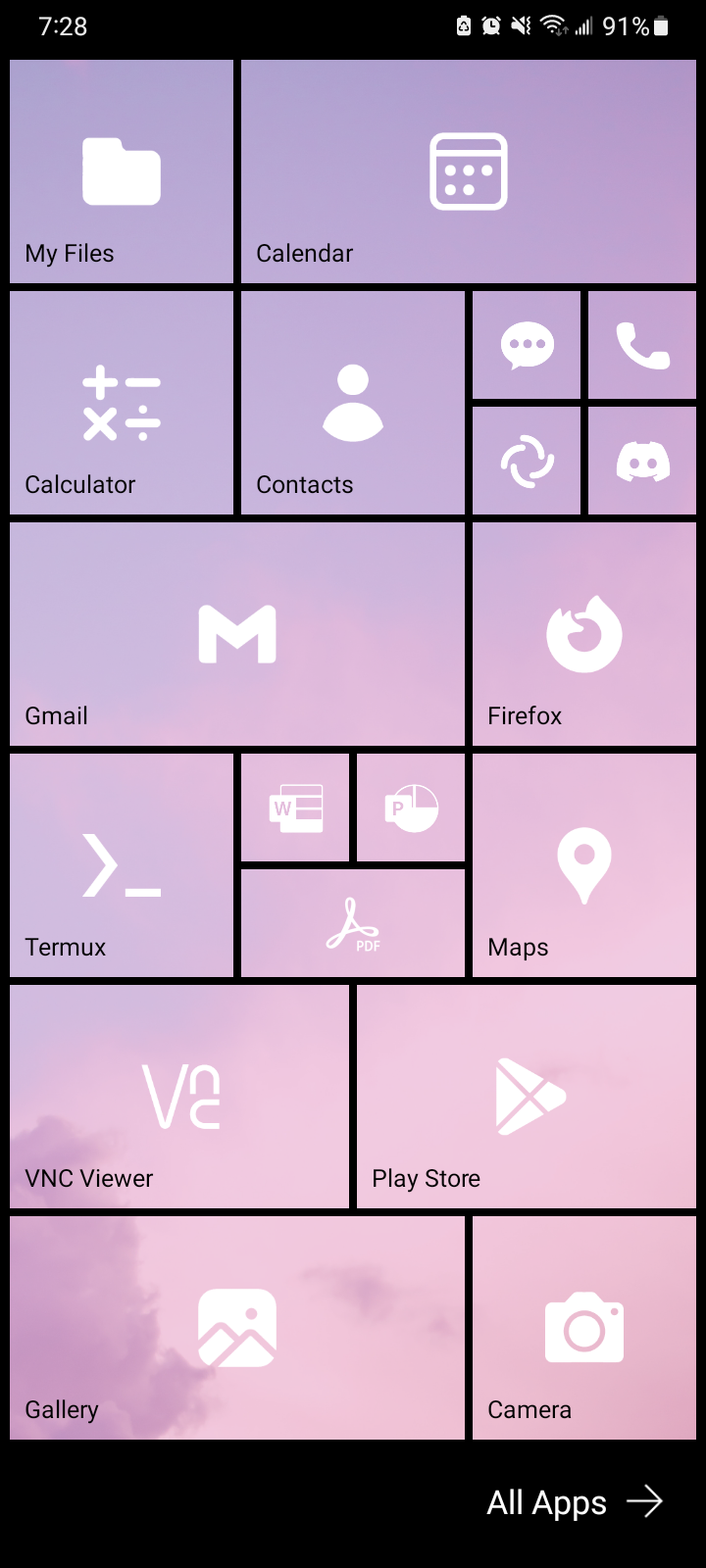Open the PowerPoint tile
Screen dimensions: 706x1568
tap(411, 808)
